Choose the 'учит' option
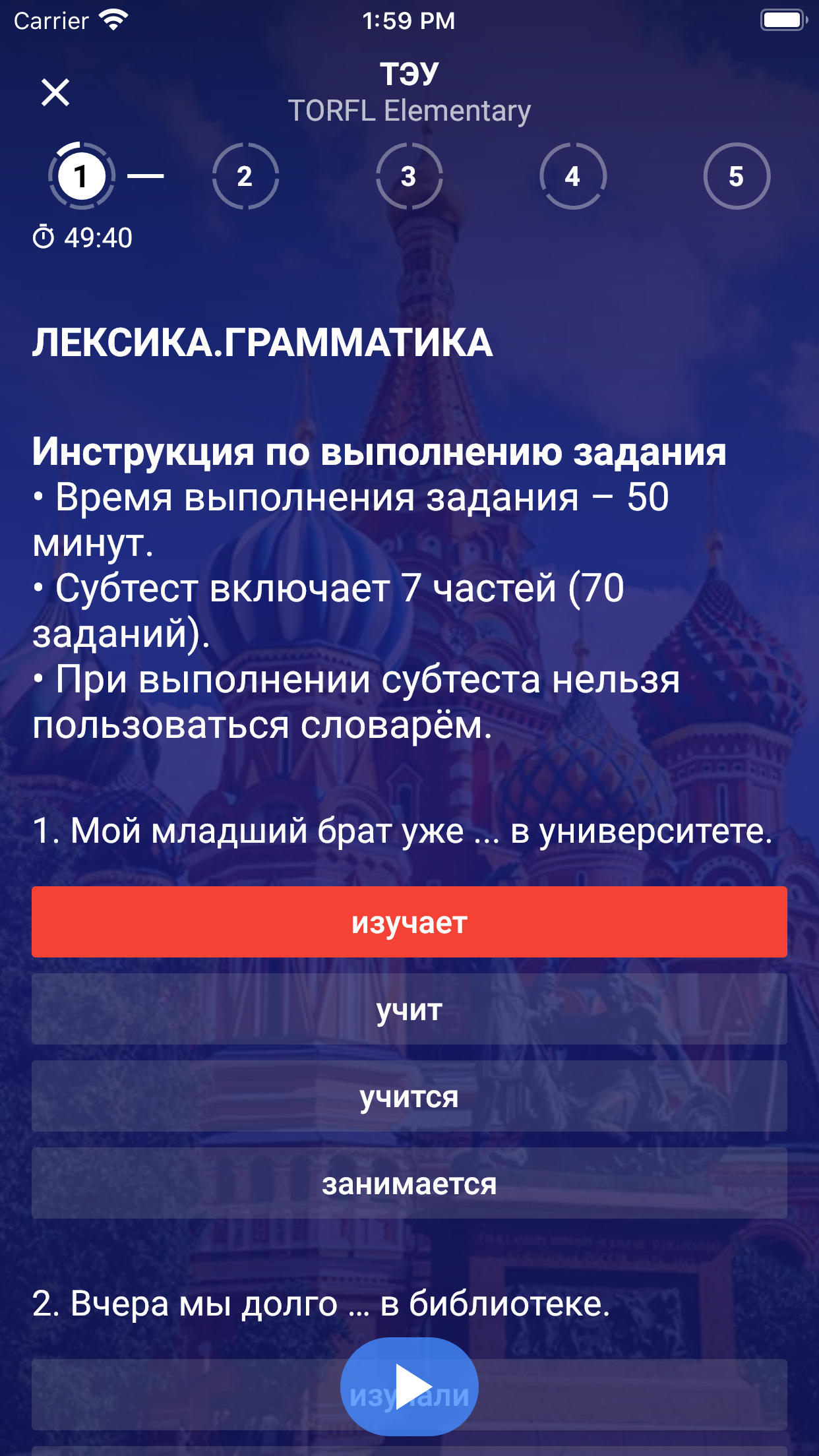Screen dimensions: 819x1456 (x=409, y=1009)
